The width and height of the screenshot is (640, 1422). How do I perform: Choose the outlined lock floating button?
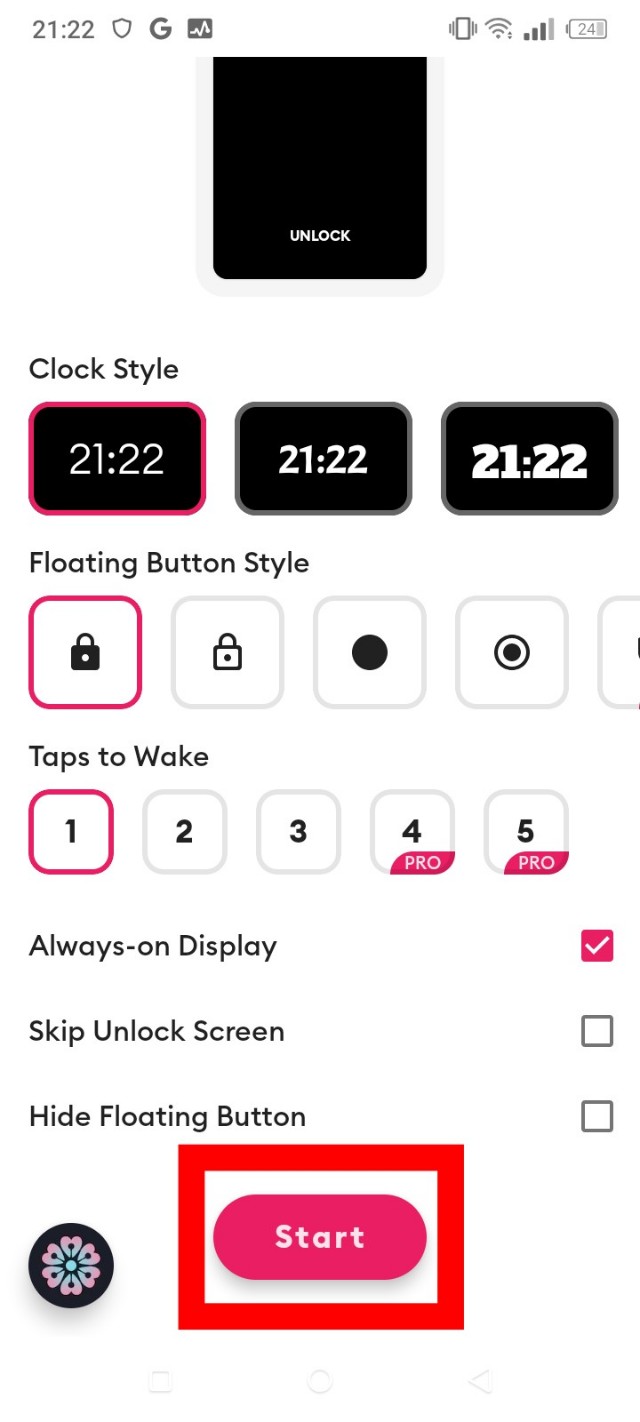click(x=228, y=652)
